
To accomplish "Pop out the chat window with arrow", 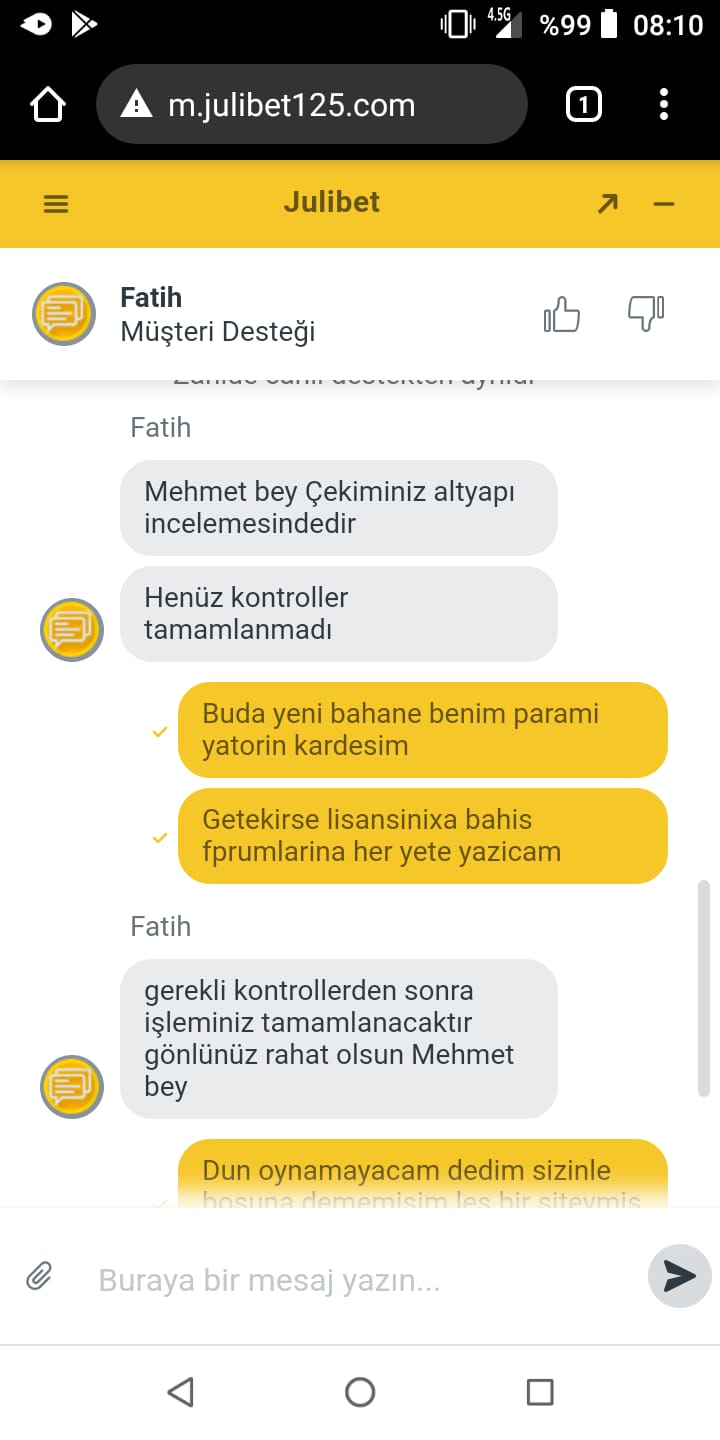I will pyautogui.click(x=607, y=204).
